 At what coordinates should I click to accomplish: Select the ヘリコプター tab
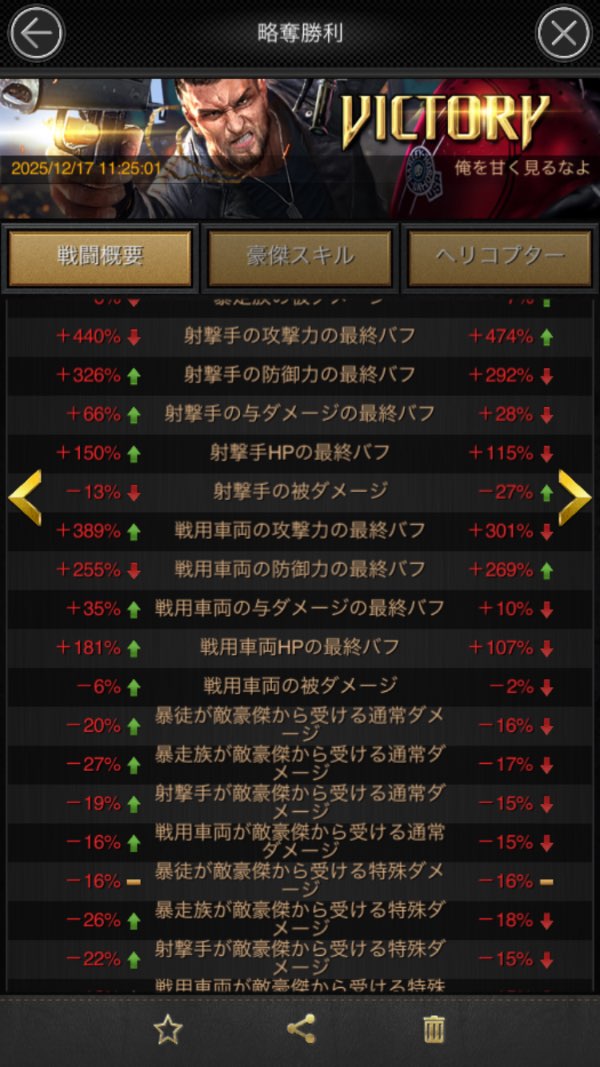pyautogui.click(x=500, y=256)
